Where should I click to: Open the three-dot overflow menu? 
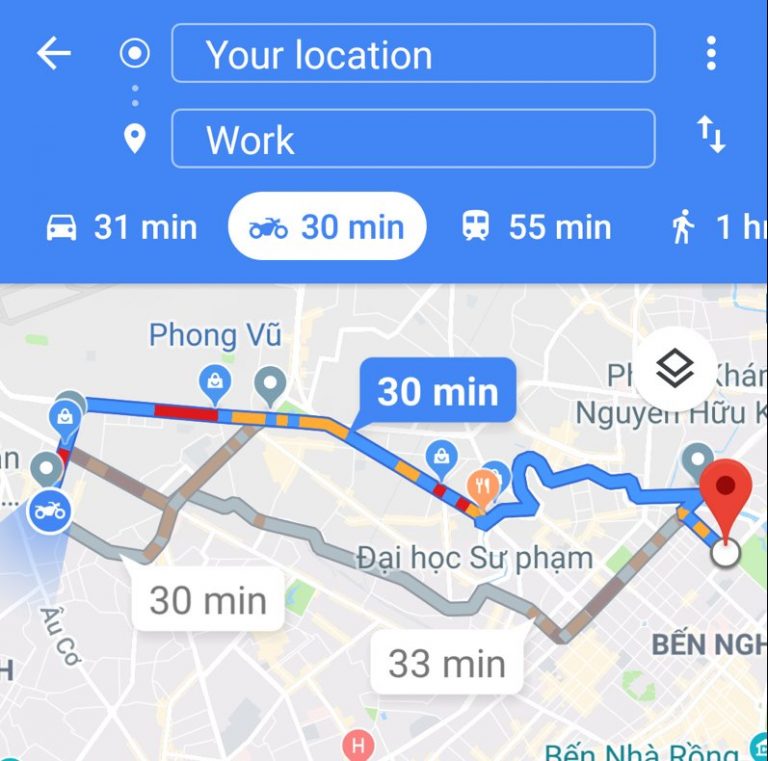[710, 54]
